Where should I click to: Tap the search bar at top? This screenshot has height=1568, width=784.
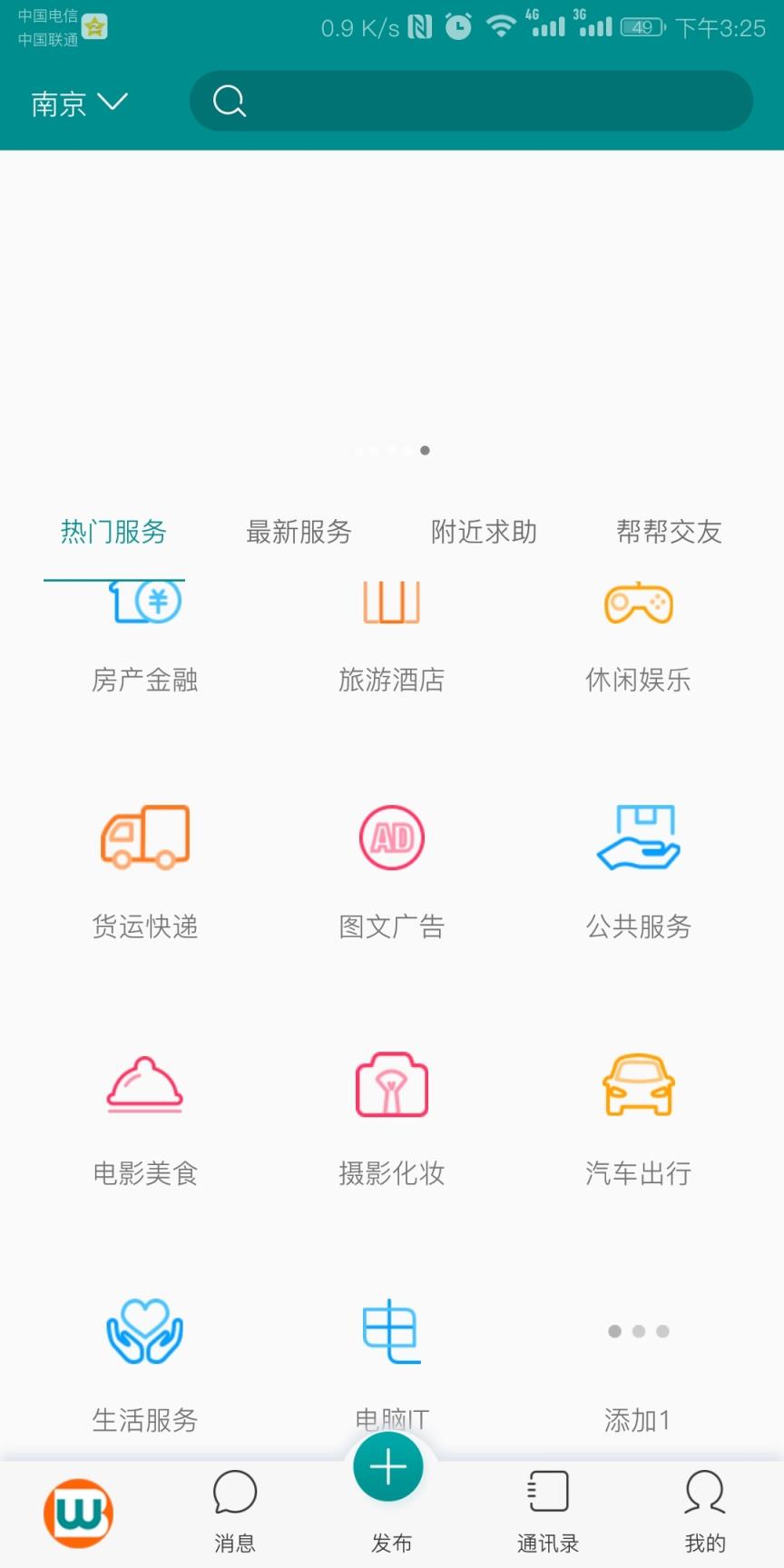coord(471,101)
